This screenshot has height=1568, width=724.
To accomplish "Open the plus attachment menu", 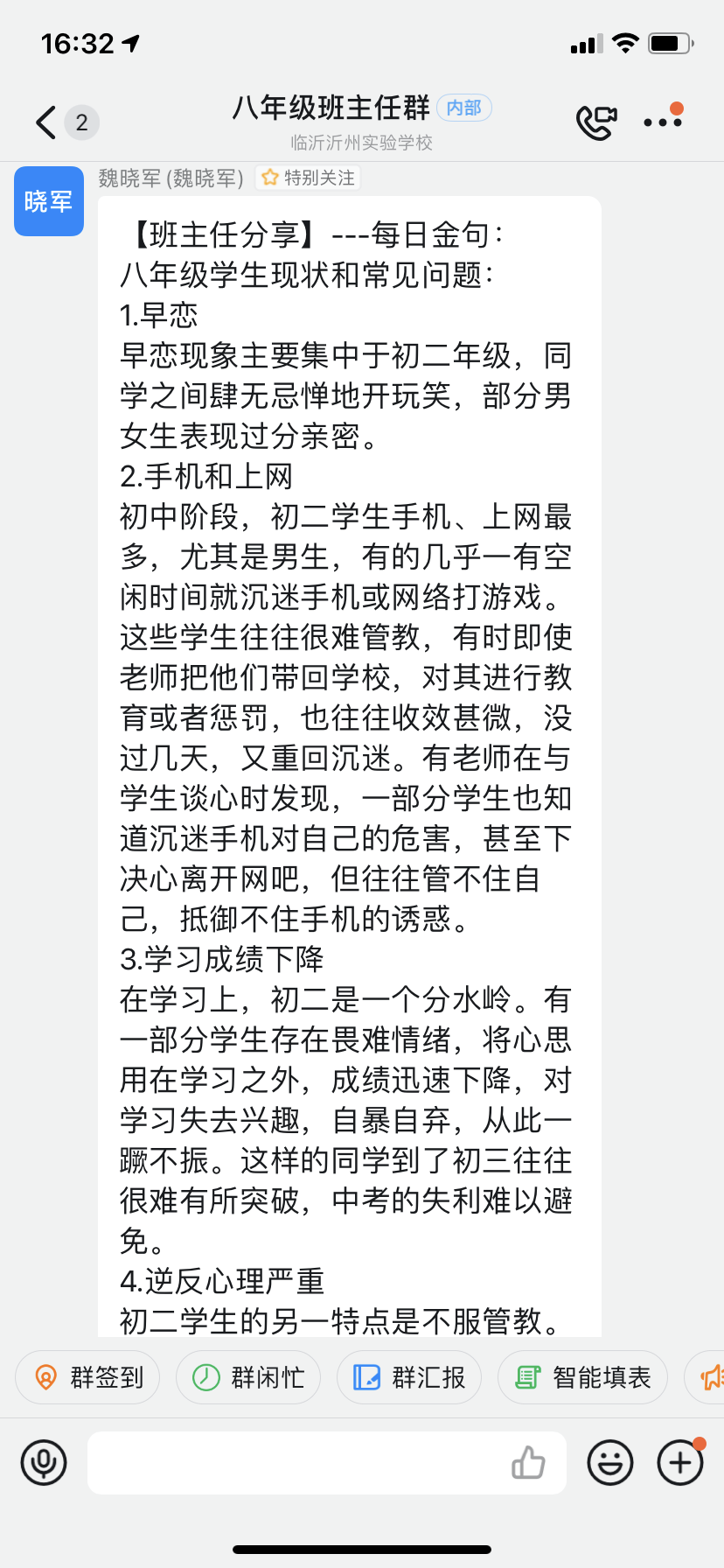I will 680,1462.
